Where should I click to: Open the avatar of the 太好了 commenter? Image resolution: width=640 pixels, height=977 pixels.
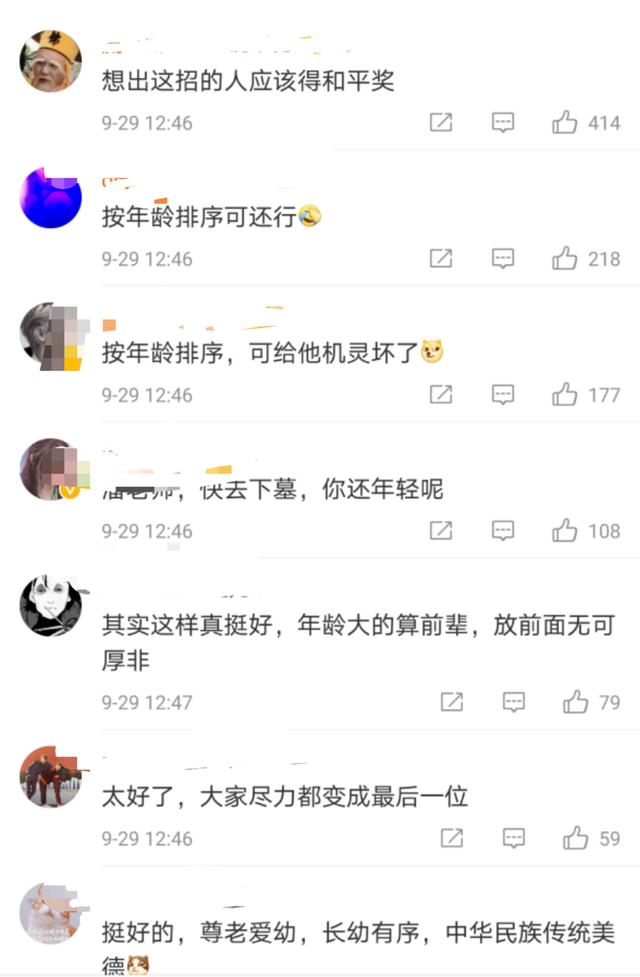coord(50,777)
